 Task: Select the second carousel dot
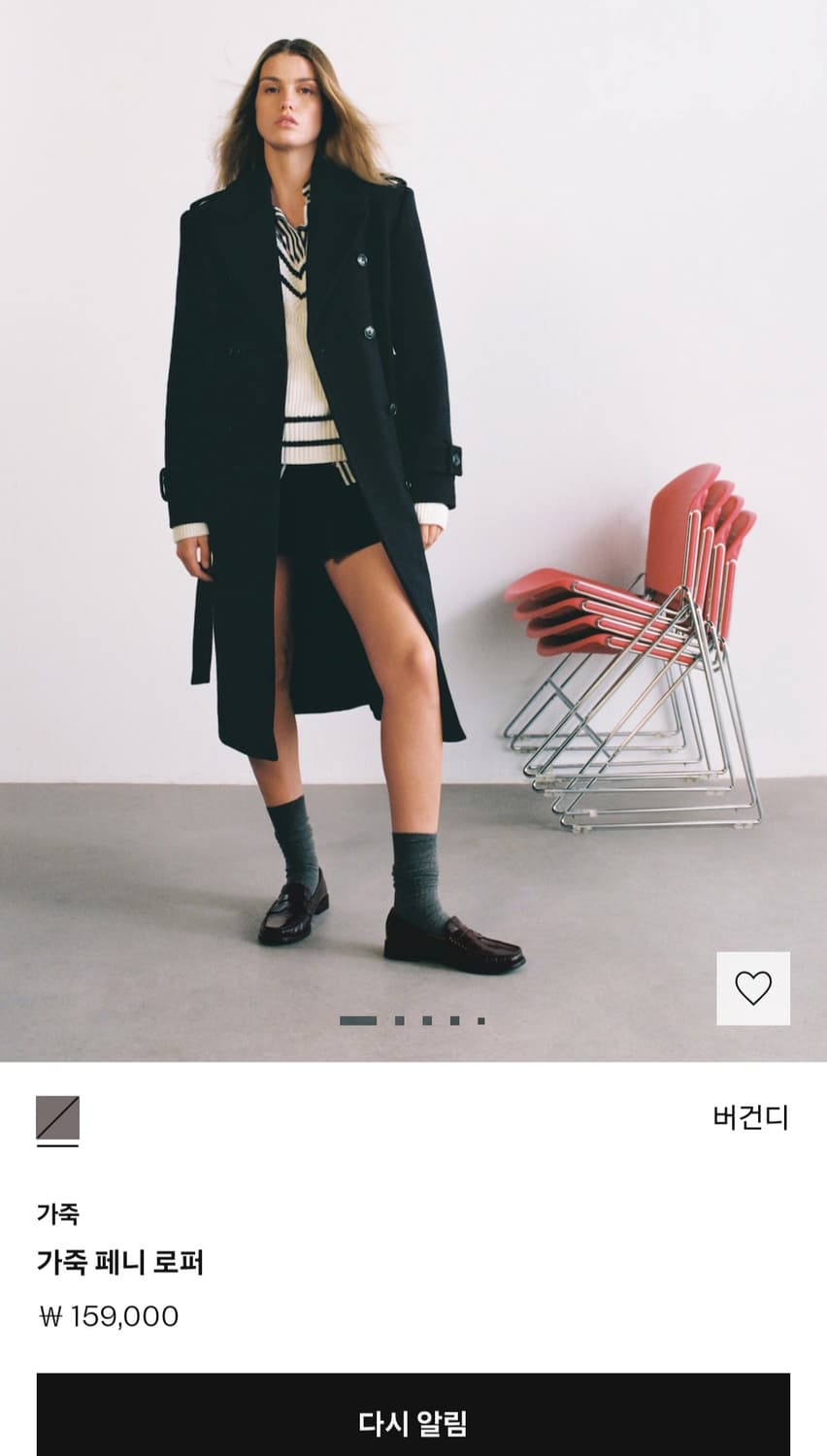coord(398,1019)
